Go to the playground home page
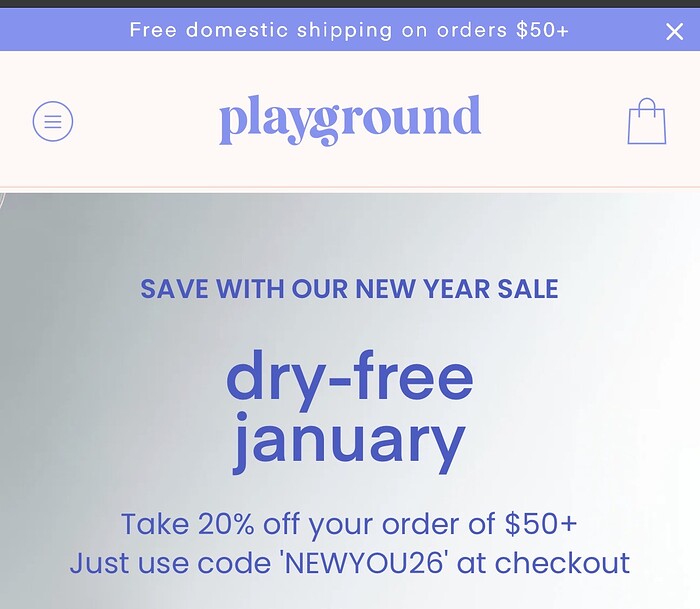 click(350, 119)
